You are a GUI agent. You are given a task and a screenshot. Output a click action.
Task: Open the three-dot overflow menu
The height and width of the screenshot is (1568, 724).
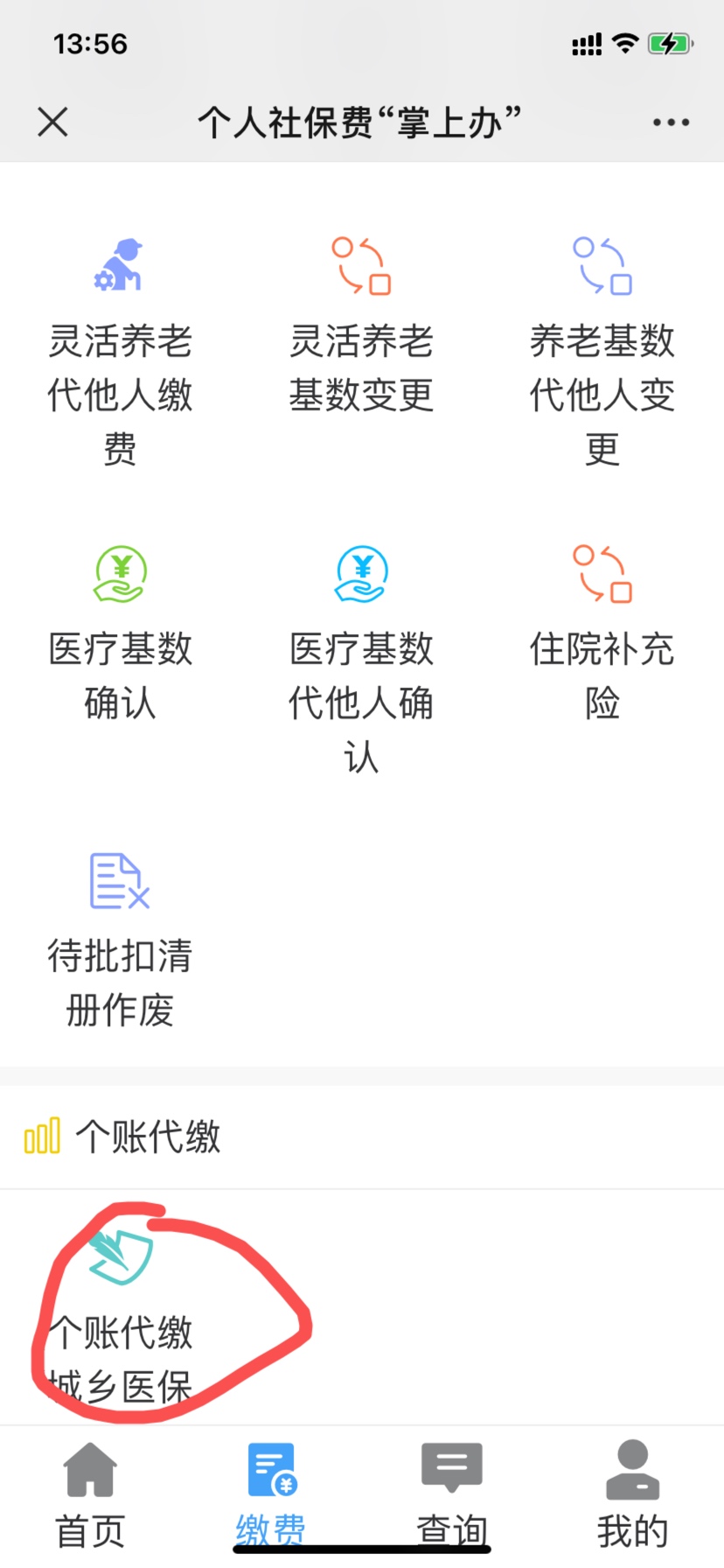coord(671,122)
